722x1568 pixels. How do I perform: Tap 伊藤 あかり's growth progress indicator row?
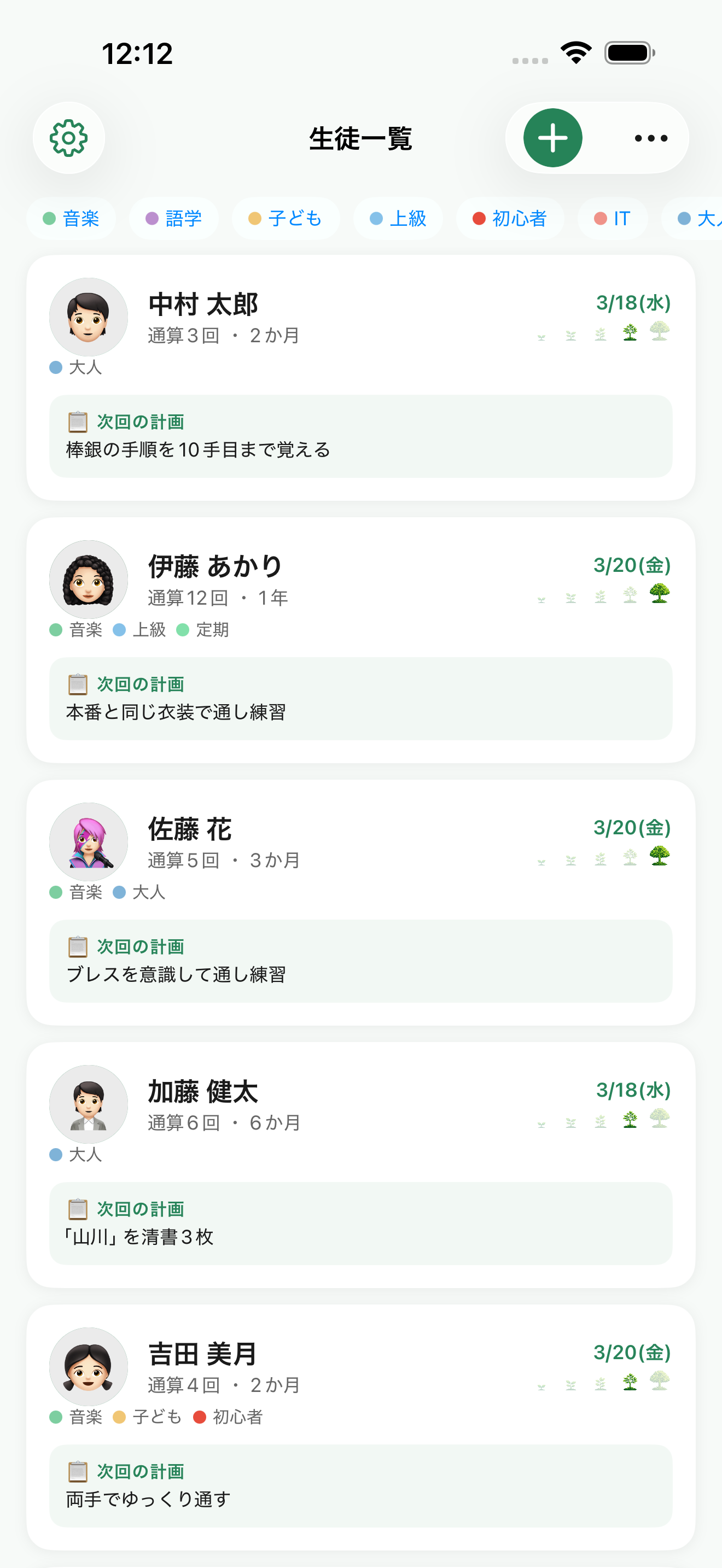[x=599, y=596]
